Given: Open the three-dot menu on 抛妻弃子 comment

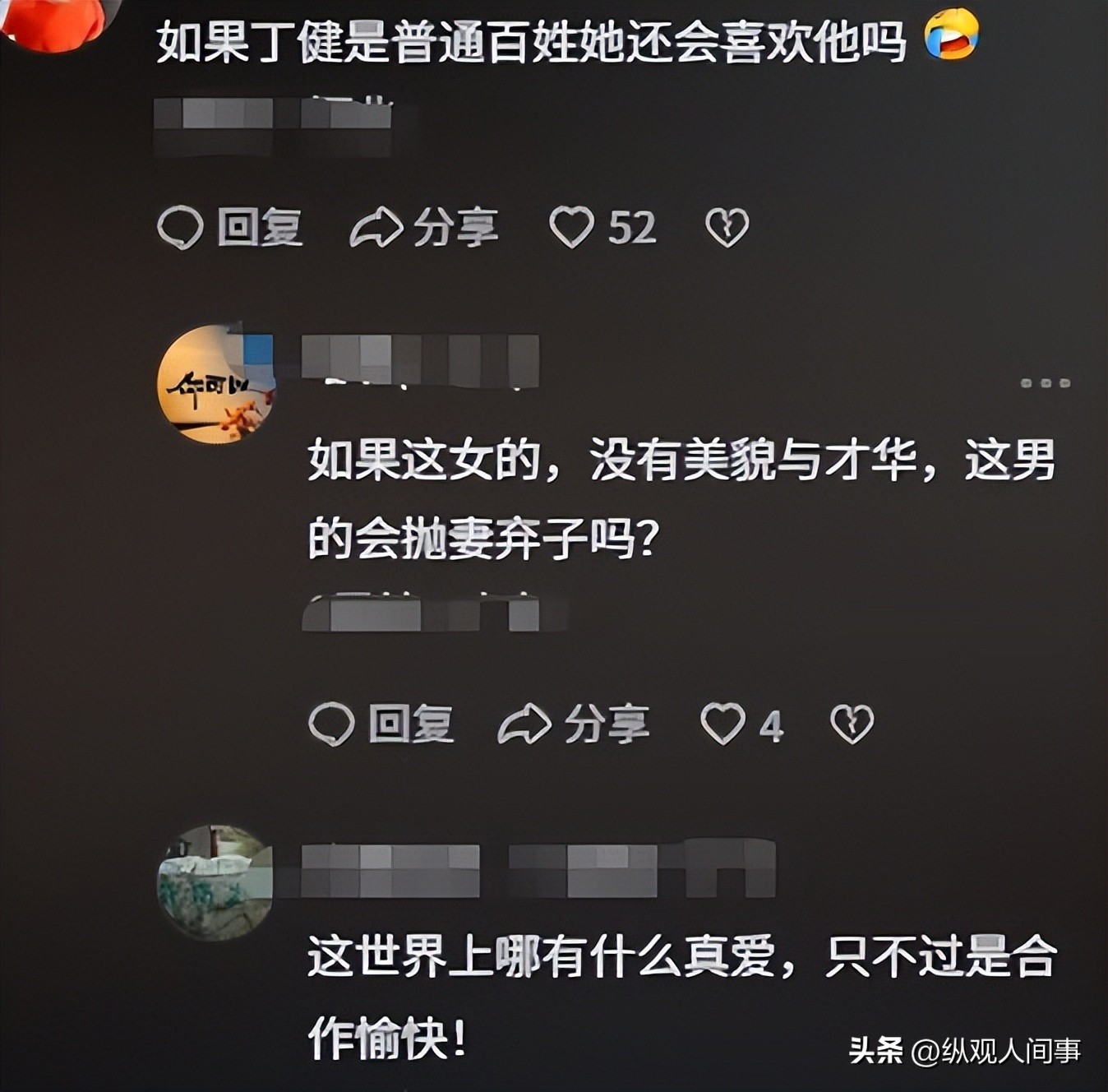Looking at the screenshot, I should (1045, 383).
